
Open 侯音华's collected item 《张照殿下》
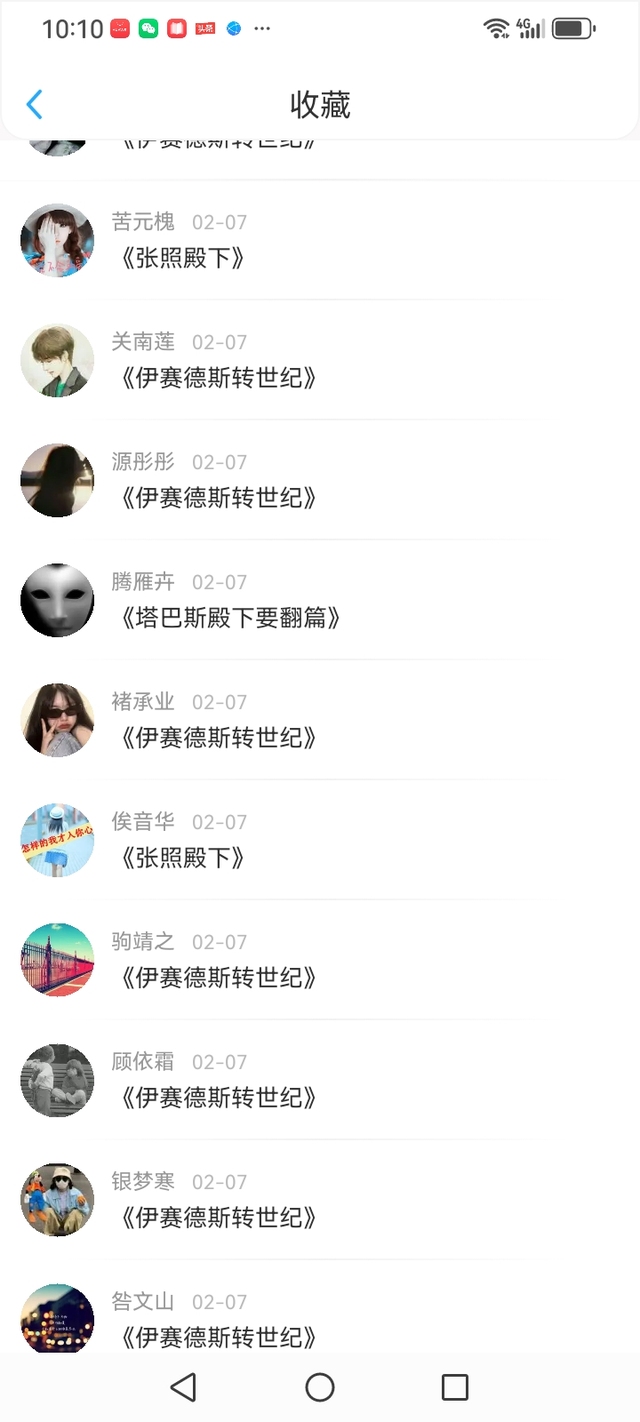pyautogui.click(x=182, y=858)
